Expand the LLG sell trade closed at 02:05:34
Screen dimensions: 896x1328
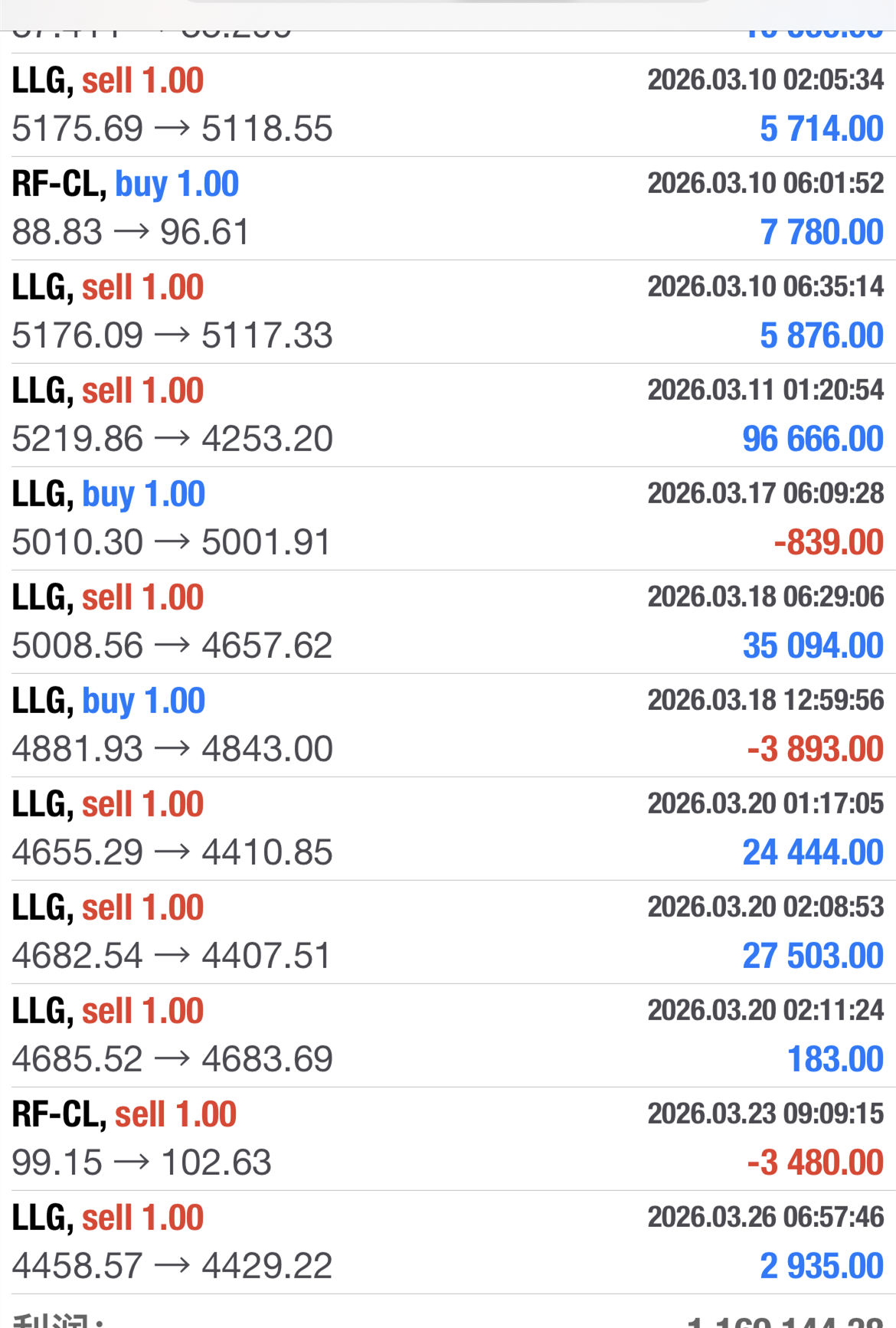click(x=448, y=105)
